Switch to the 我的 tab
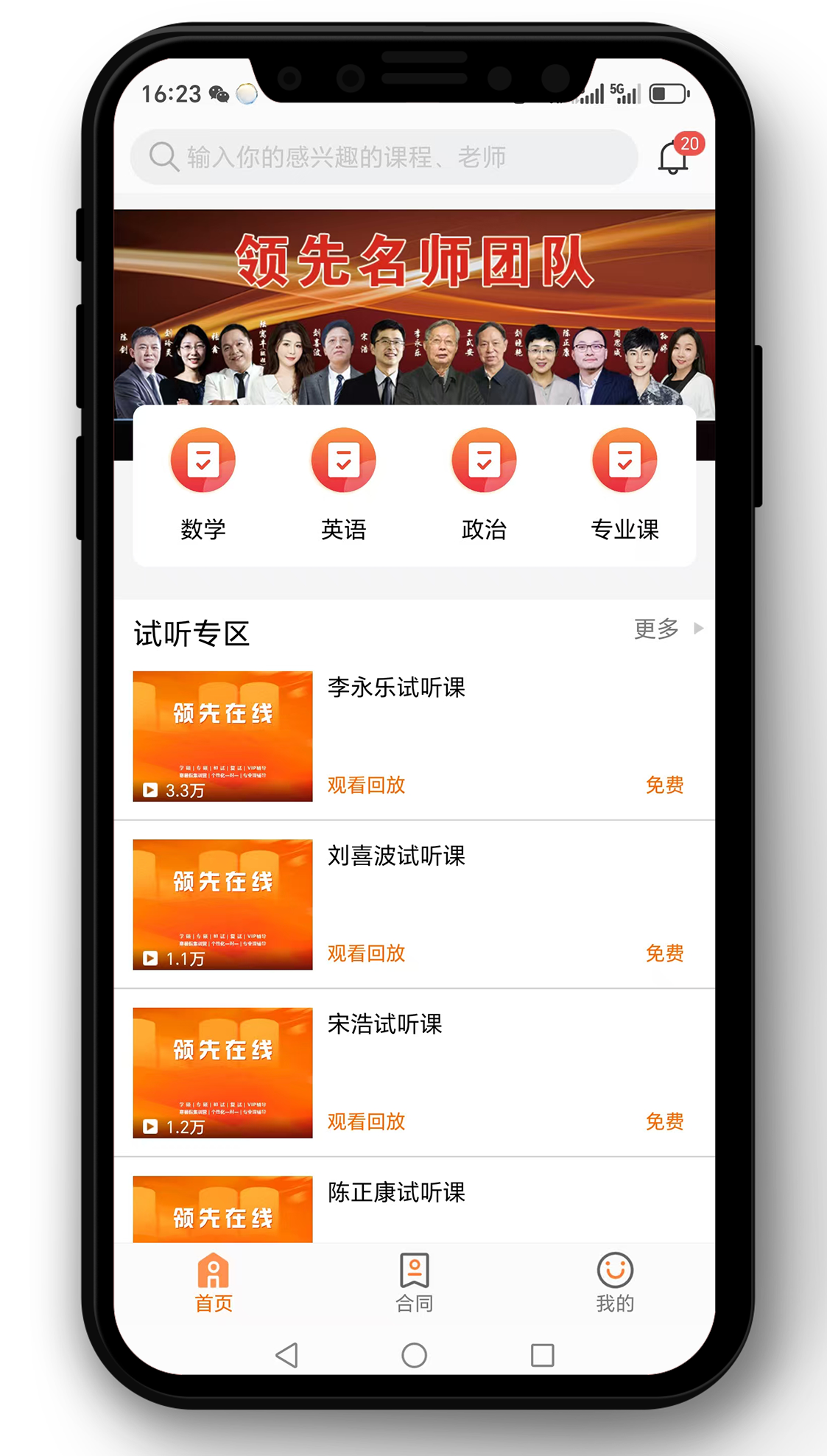This screenshot has width=827, height=1456. [615, 1284]
